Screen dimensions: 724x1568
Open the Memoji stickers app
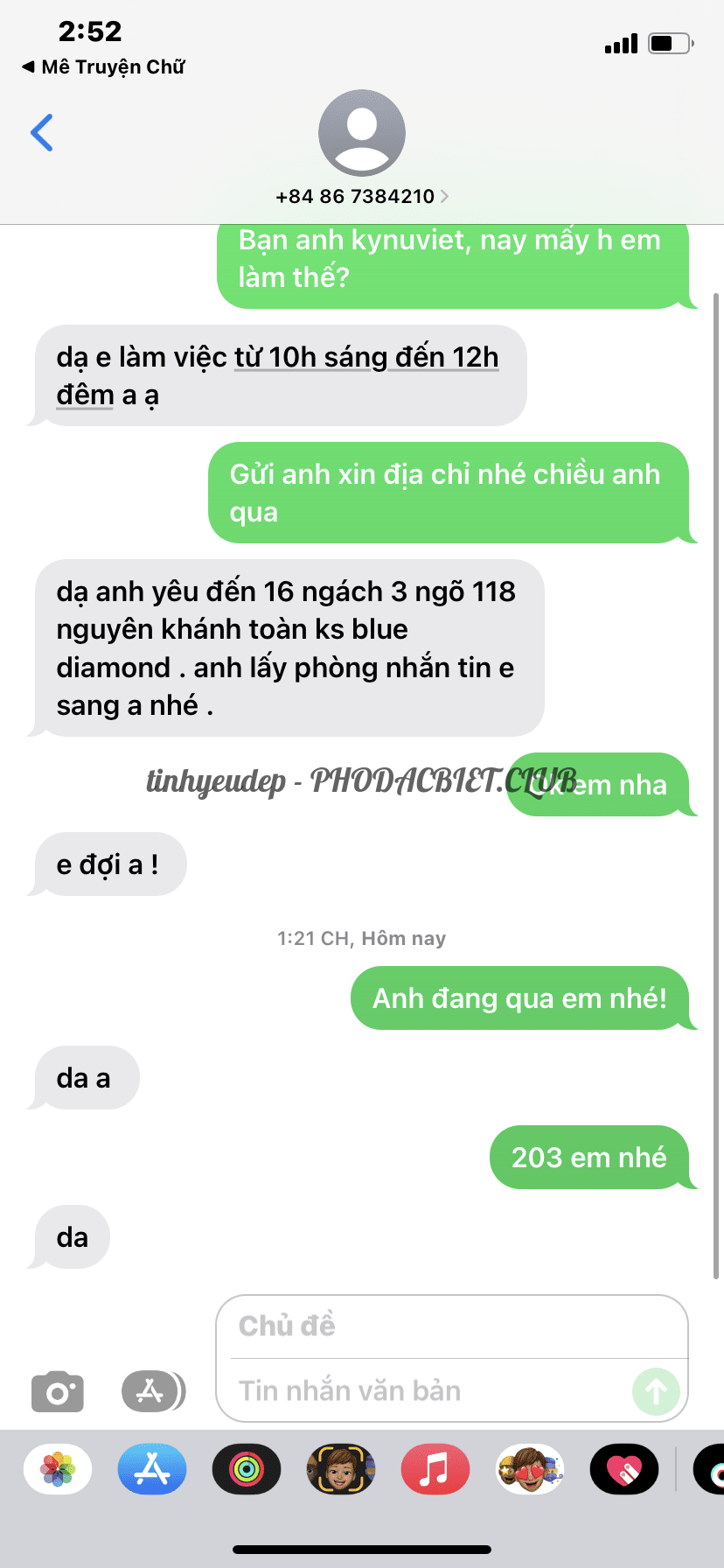530,1469
